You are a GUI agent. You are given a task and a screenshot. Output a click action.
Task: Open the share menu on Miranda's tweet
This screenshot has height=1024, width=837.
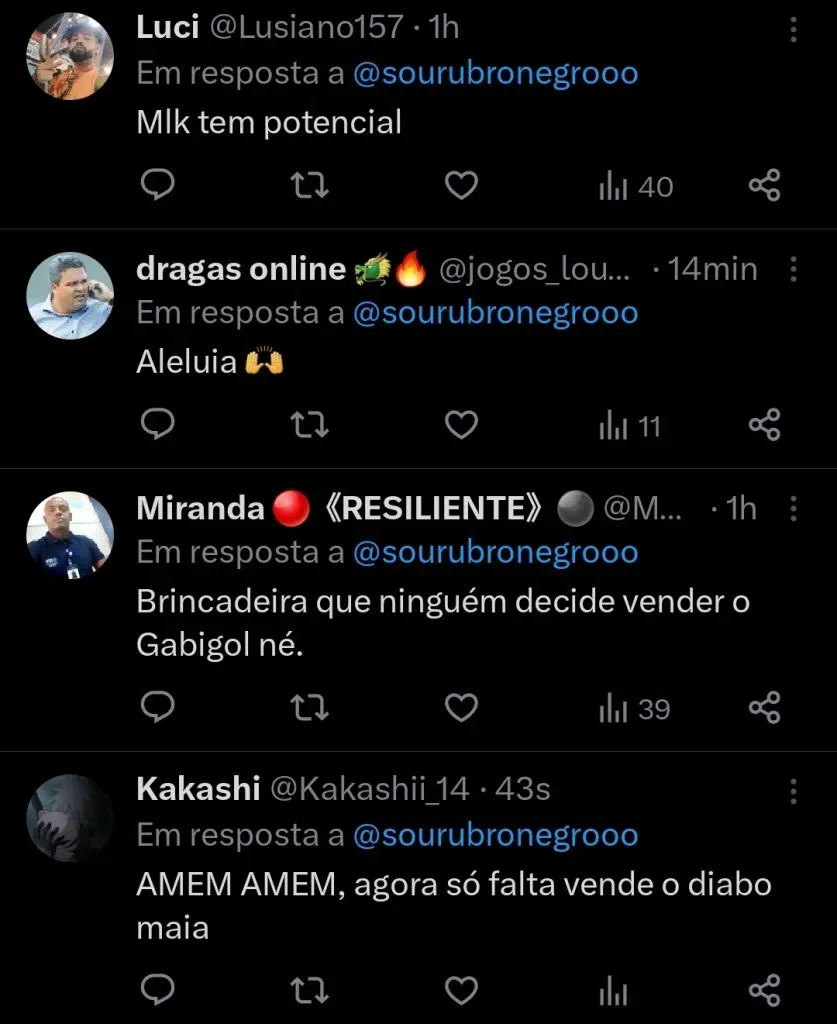point(765,708)
